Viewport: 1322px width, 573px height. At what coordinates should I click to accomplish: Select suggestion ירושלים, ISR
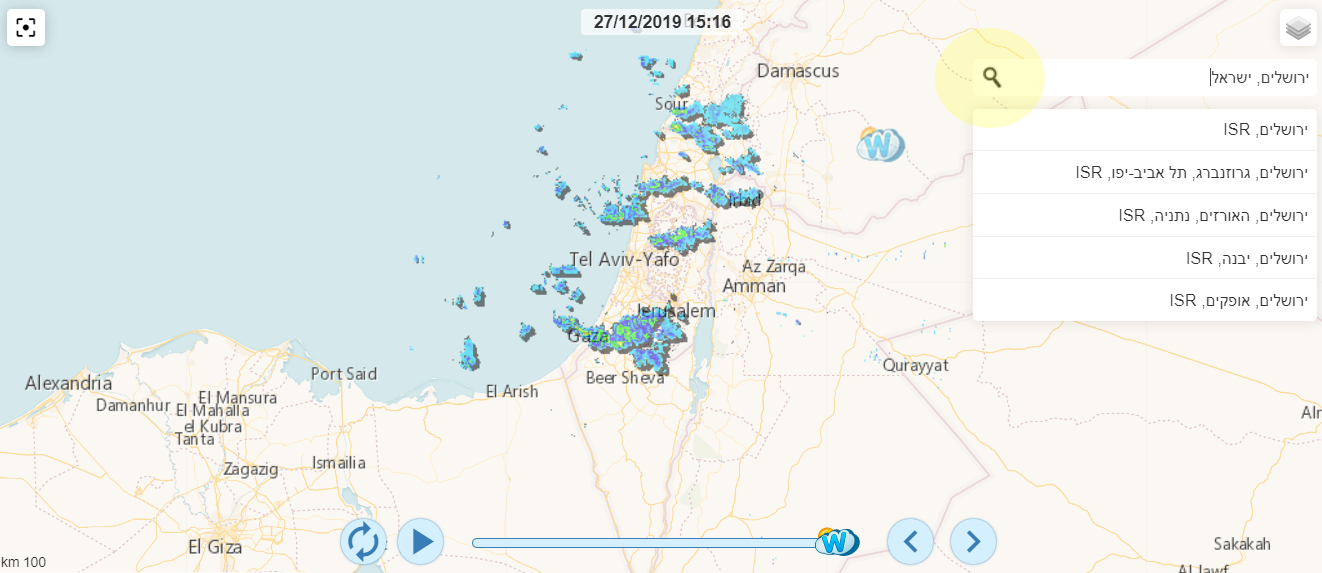click(1144, 130)
